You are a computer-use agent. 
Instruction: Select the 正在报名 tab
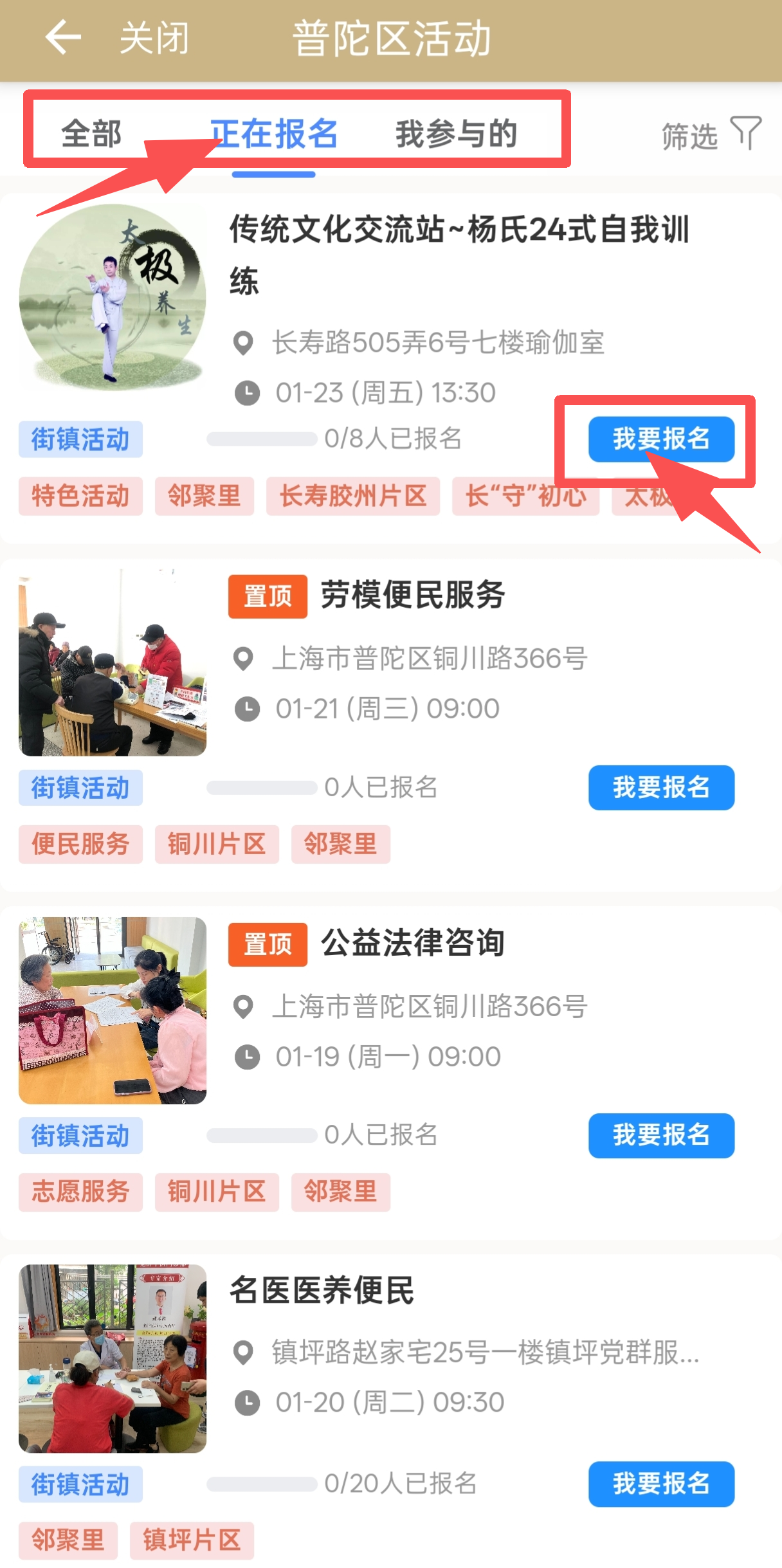coord(274,134)
